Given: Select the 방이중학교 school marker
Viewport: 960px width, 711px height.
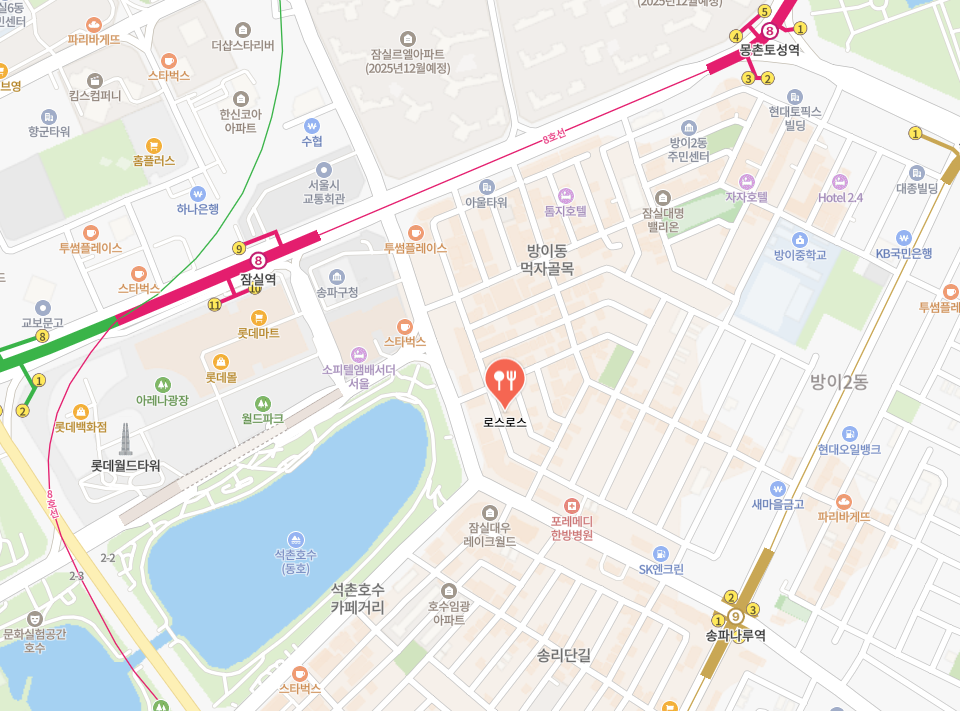Looking at the screenshot, I should (x=799, y=239).
